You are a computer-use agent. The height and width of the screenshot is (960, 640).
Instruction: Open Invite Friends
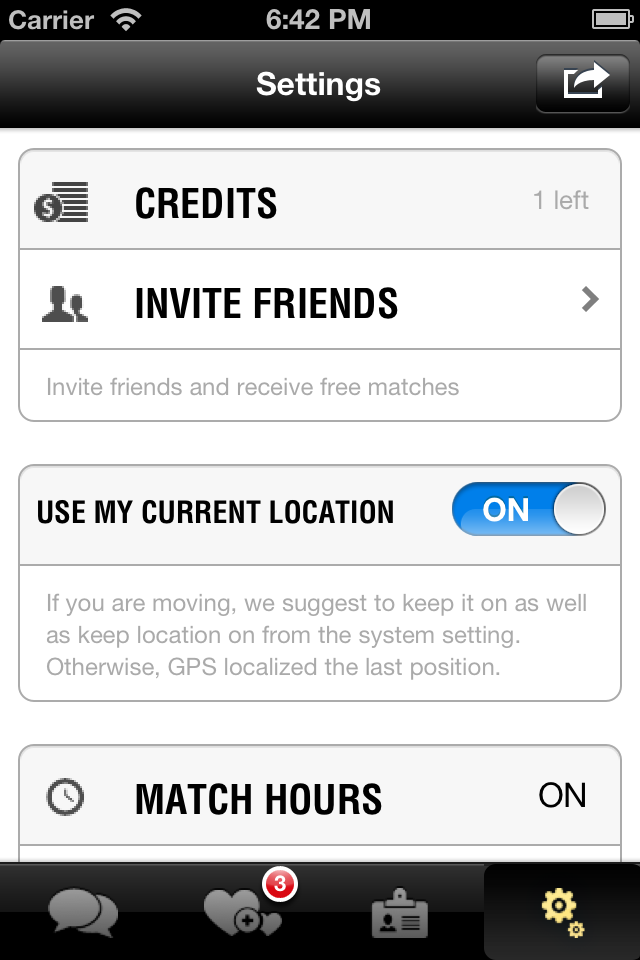320,301
